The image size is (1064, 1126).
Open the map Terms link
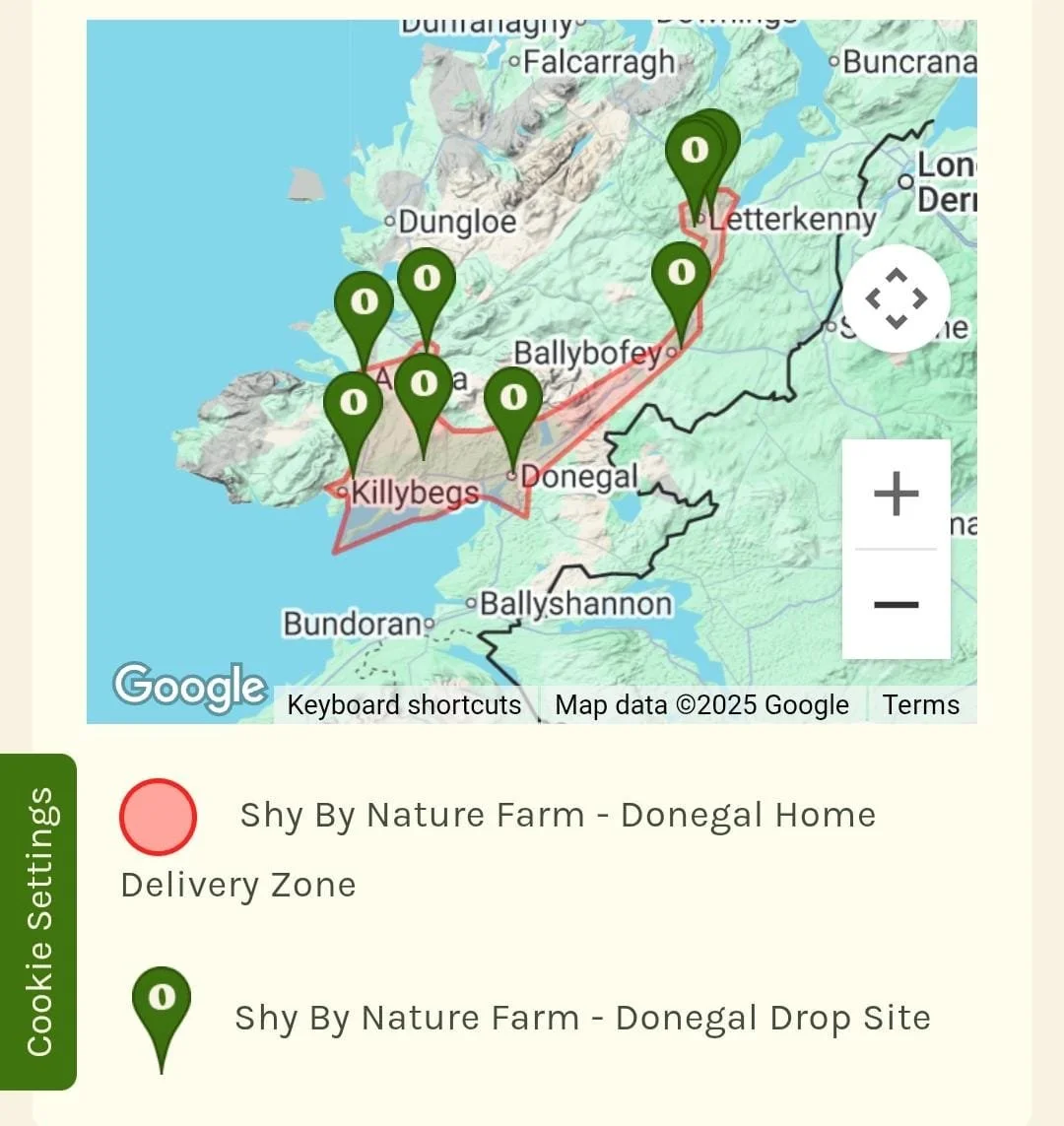tap(921, 705)
